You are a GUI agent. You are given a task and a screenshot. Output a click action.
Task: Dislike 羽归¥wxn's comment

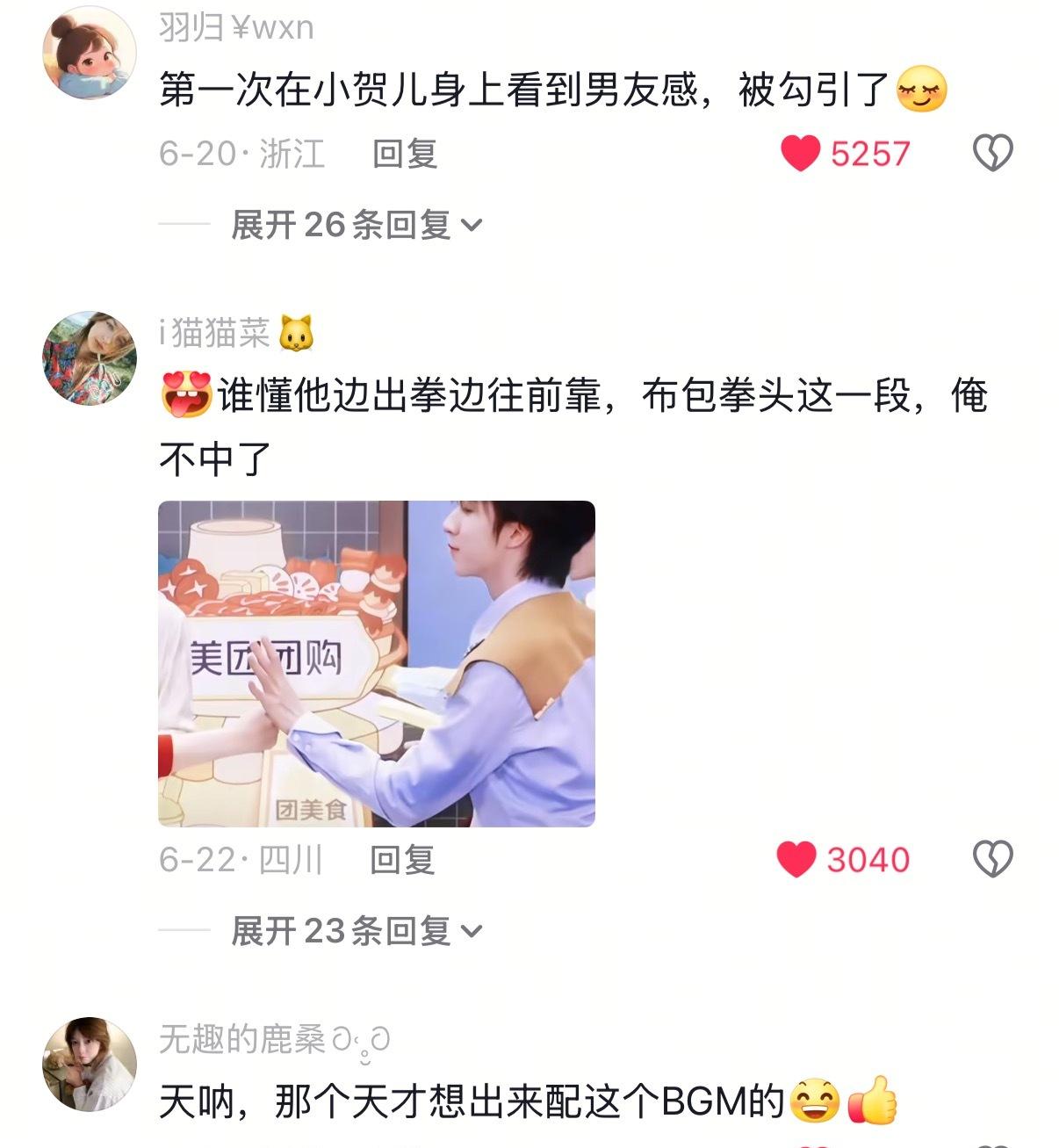pyautogui.click(x=992, y=154)
